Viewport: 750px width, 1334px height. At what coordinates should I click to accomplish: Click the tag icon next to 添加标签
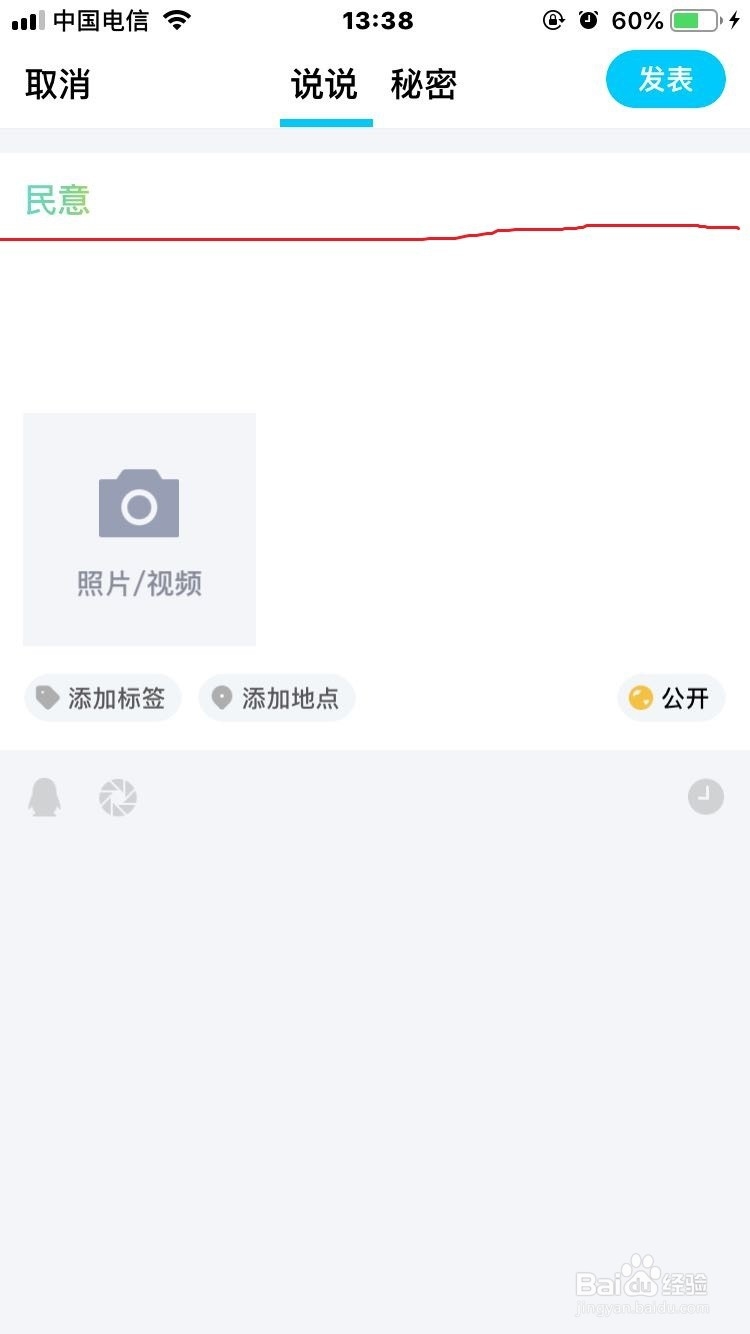(x=47, y=697)
